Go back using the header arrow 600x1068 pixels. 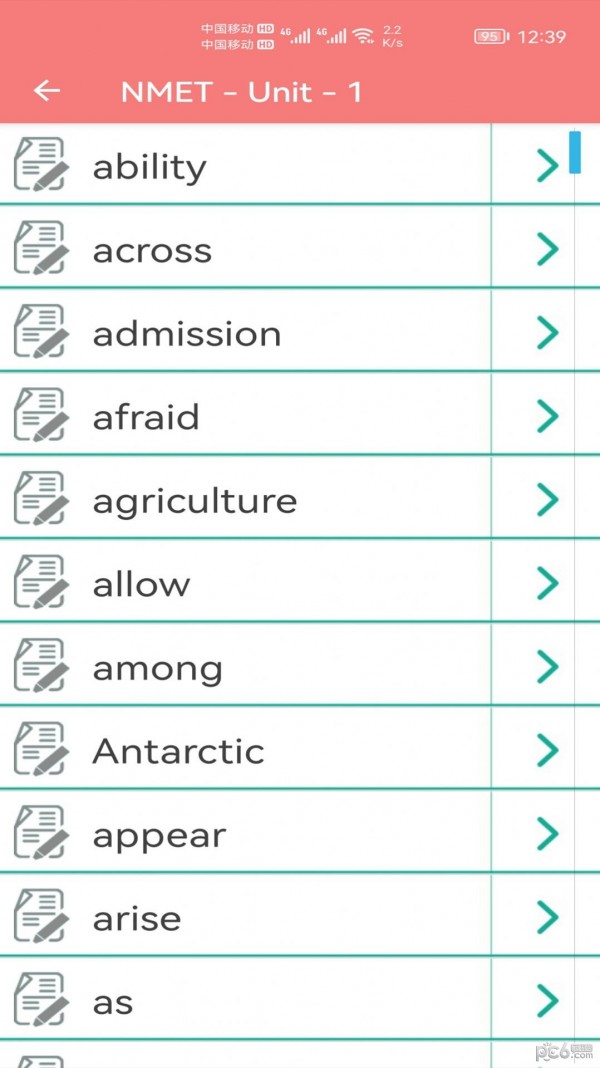click(47, 91)
